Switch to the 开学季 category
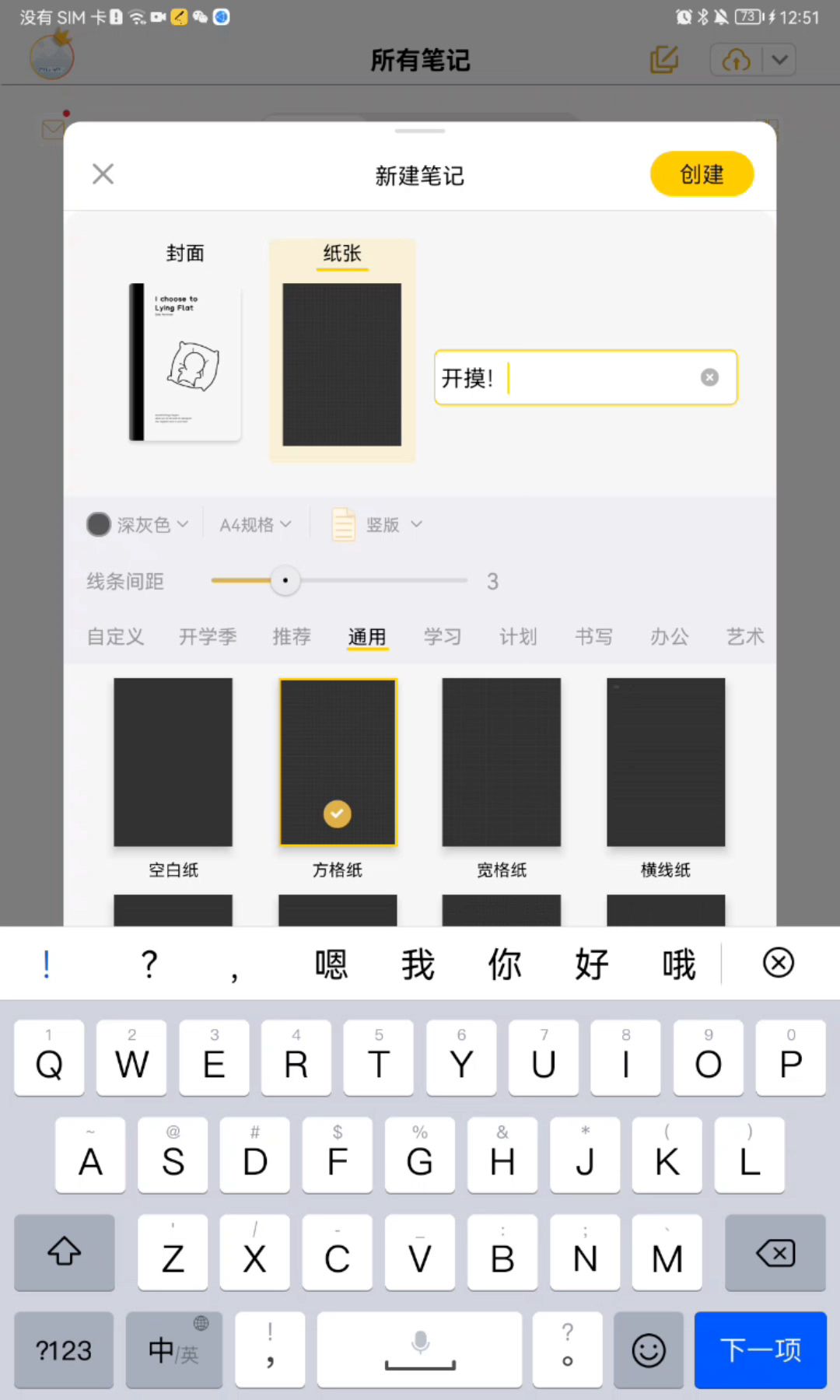Image resolution: width=840 pixels, height=1400 pixels. tap(208, 637)
